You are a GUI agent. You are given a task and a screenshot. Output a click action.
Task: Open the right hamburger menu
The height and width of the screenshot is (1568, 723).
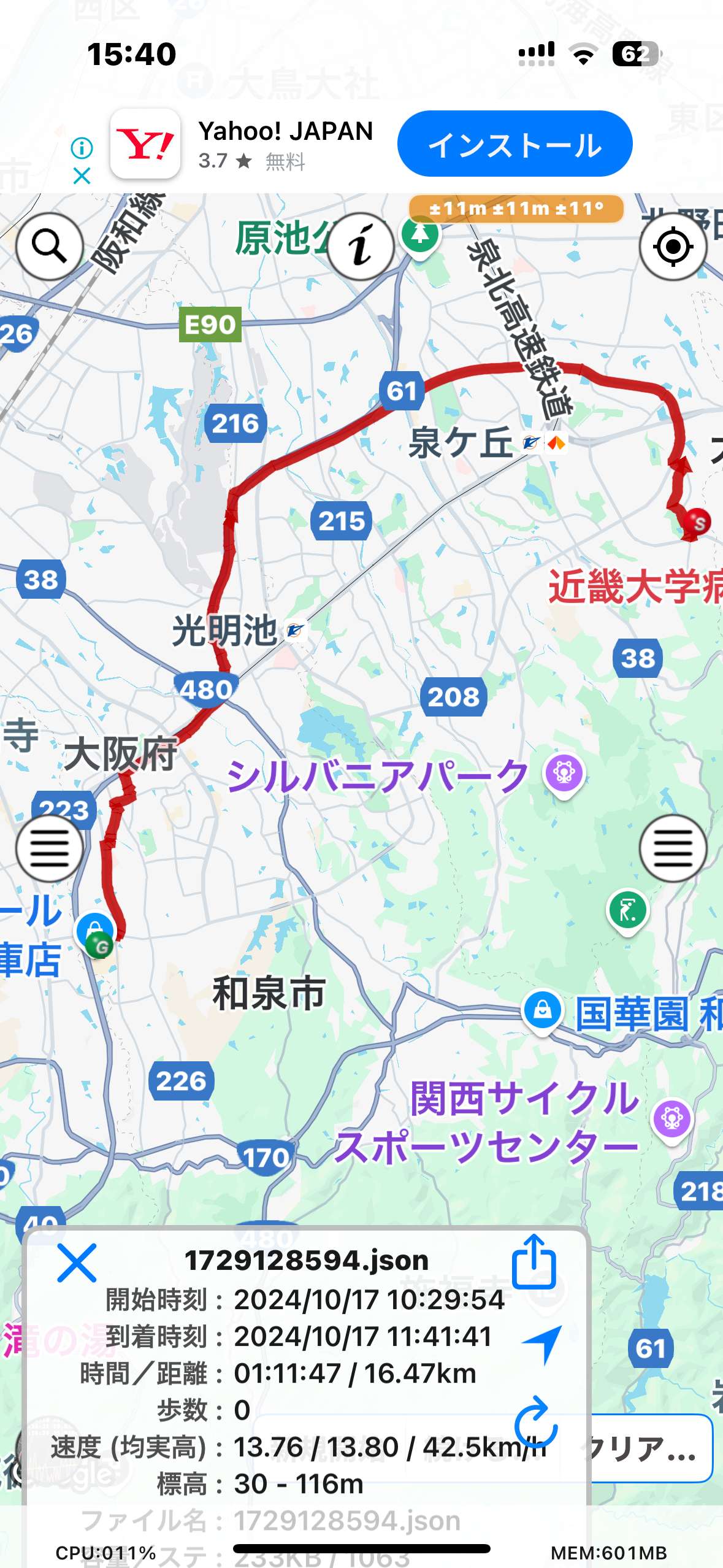click(673, 848)
